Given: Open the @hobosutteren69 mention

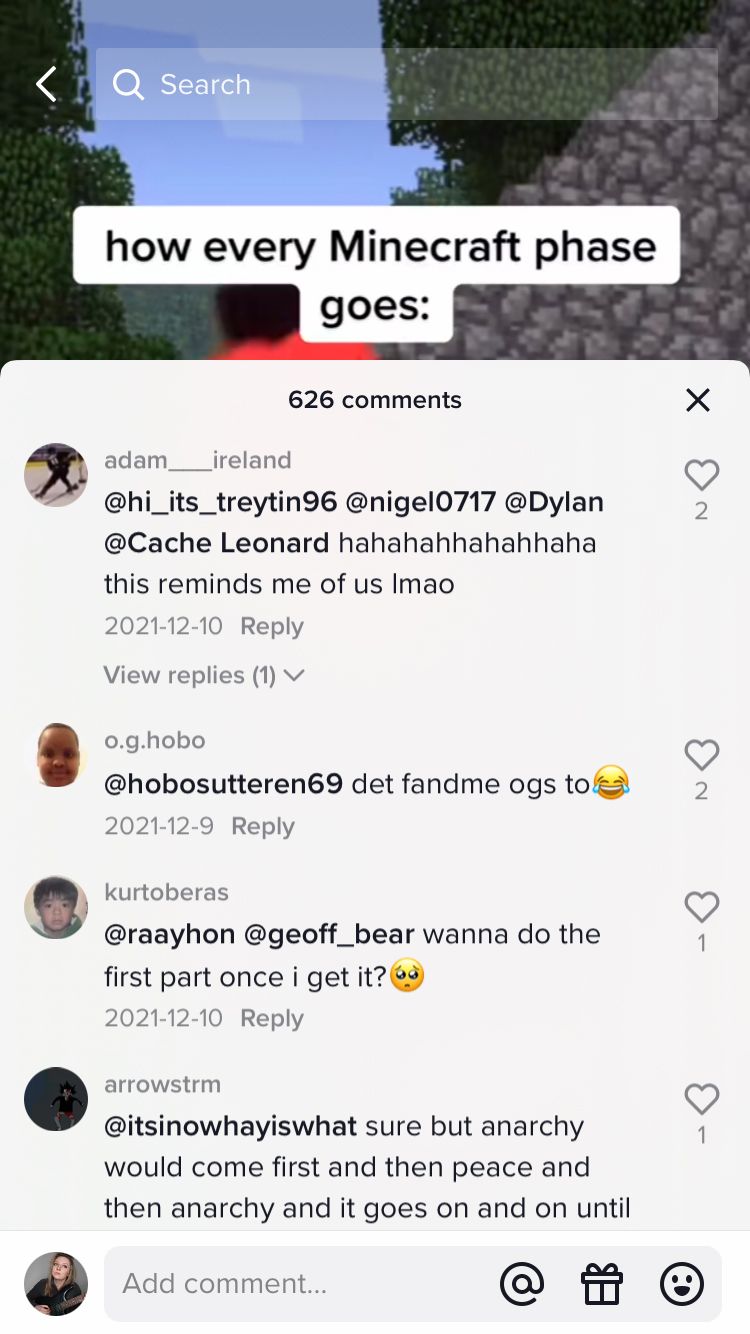Looking at the screenshot, I should click(223, 783).
